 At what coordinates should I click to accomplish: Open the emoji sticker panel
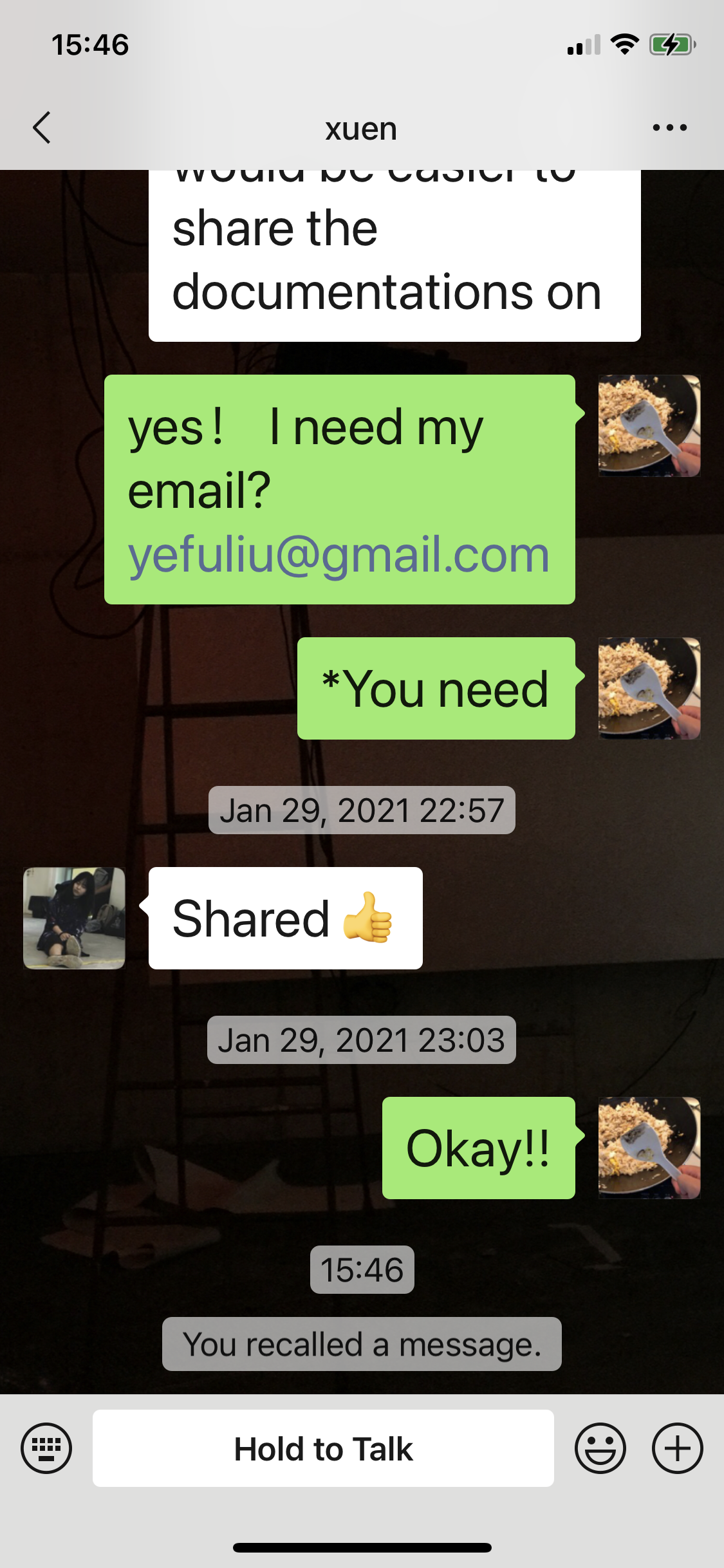pyautogui.click(x=600, y=1448)
